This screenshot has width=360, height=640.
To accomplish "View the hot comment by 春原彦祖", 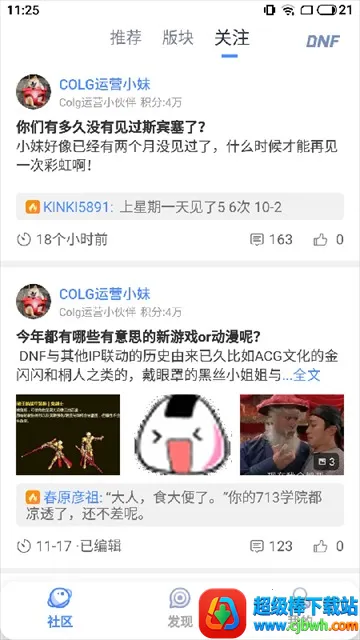I will click(180, 505).
